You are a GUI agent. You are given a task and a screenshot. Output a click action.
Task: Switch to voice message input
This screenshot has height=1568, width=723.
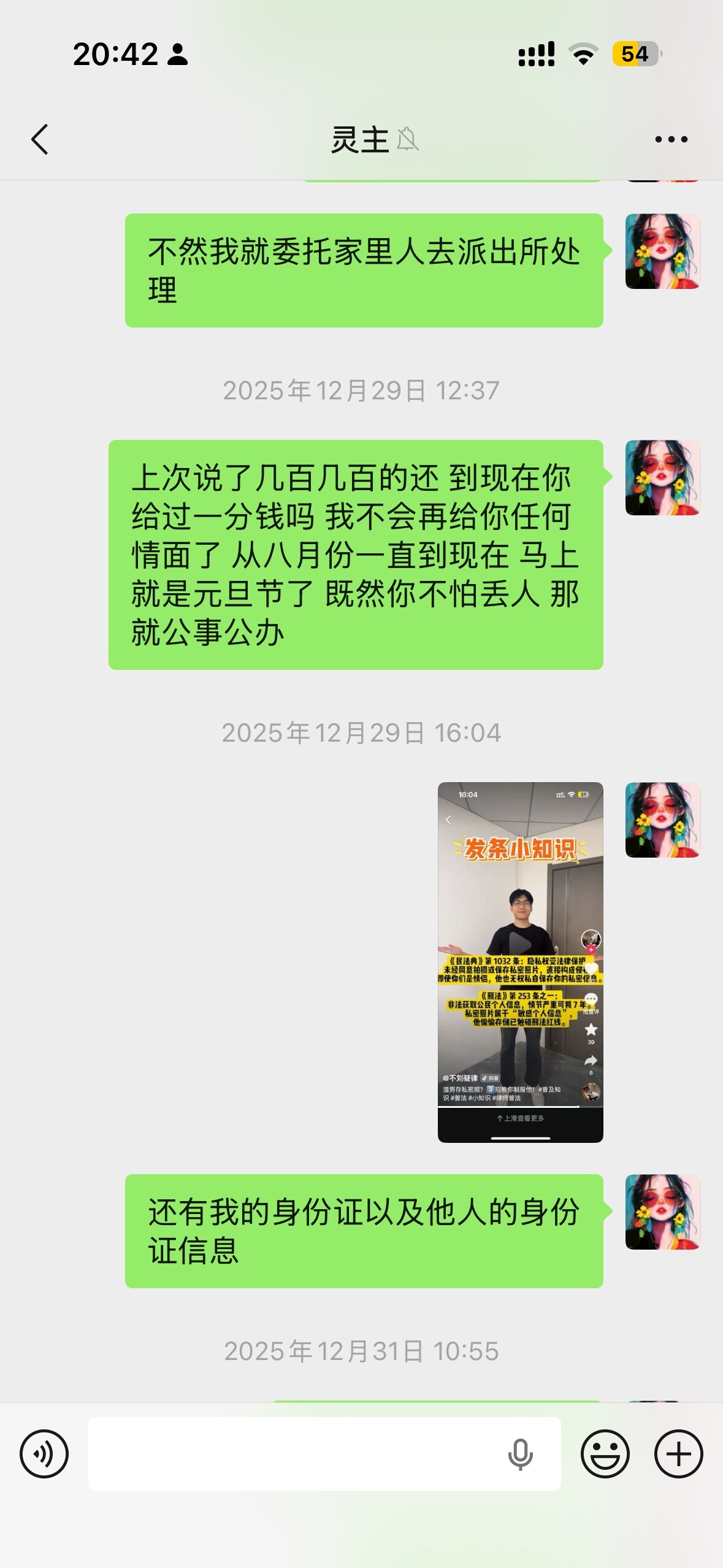44,1453
